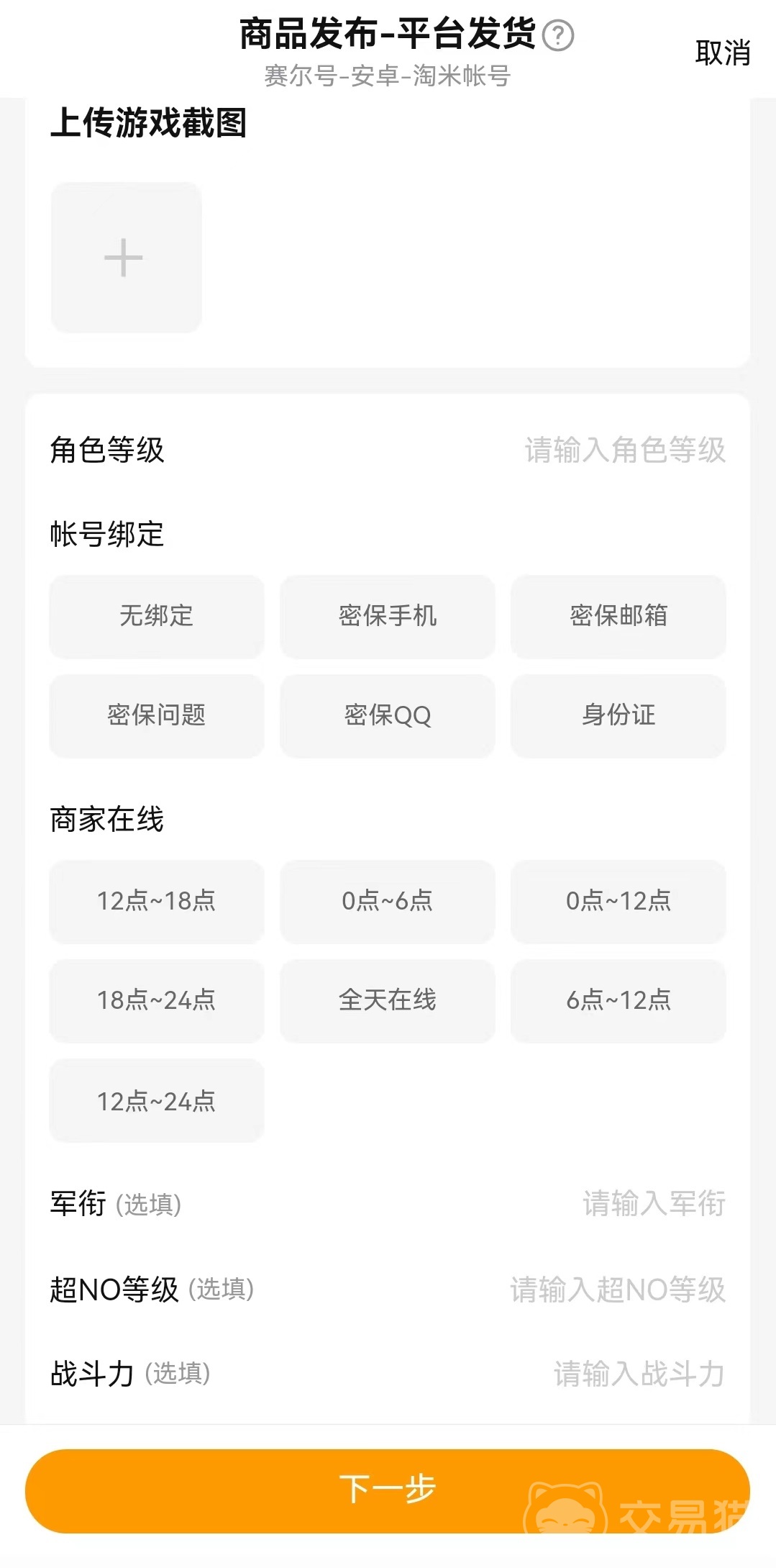
Task: Proceed with 下一步 button
Action: 388,1490
